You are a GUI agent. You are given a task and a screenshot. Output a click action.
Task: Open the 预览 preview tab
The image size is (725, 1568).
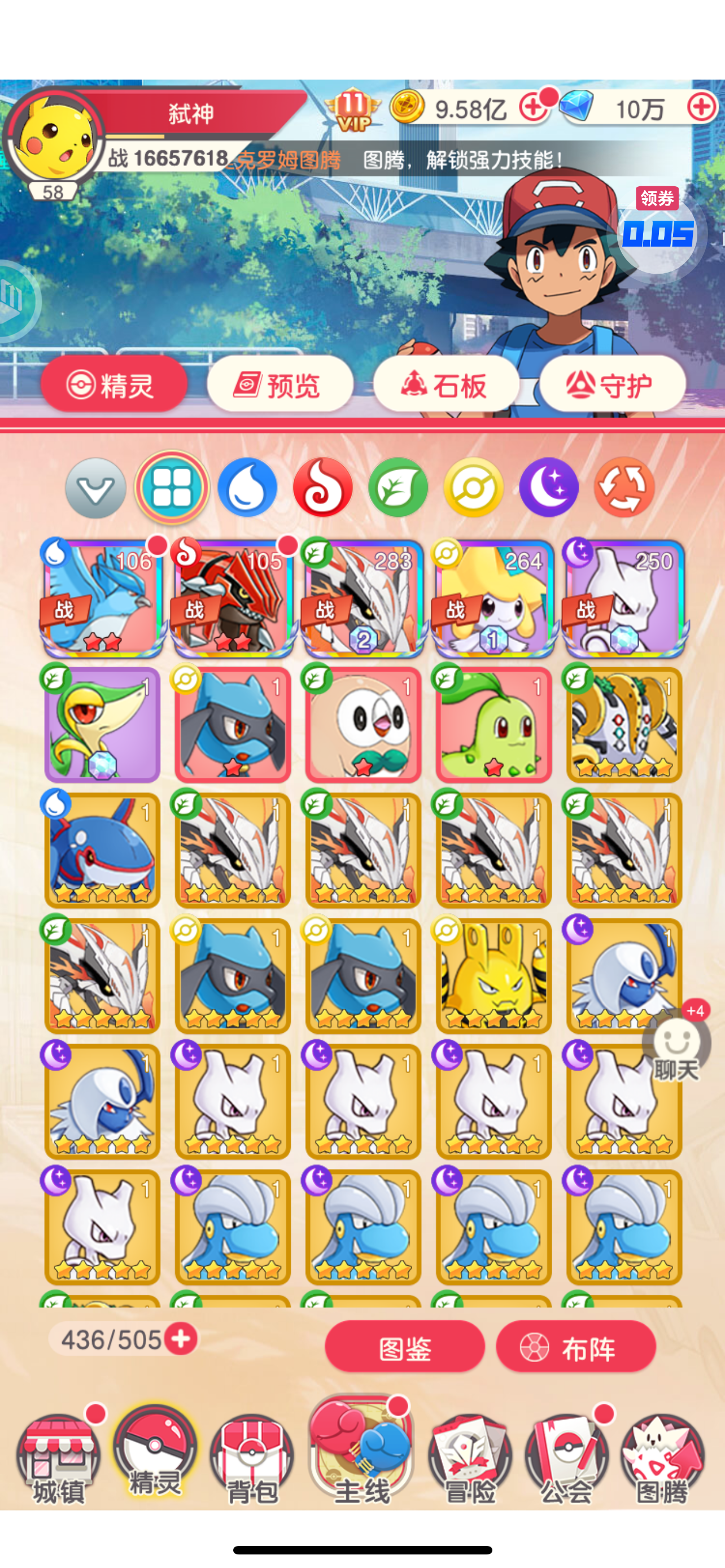[x=280, y=384]
